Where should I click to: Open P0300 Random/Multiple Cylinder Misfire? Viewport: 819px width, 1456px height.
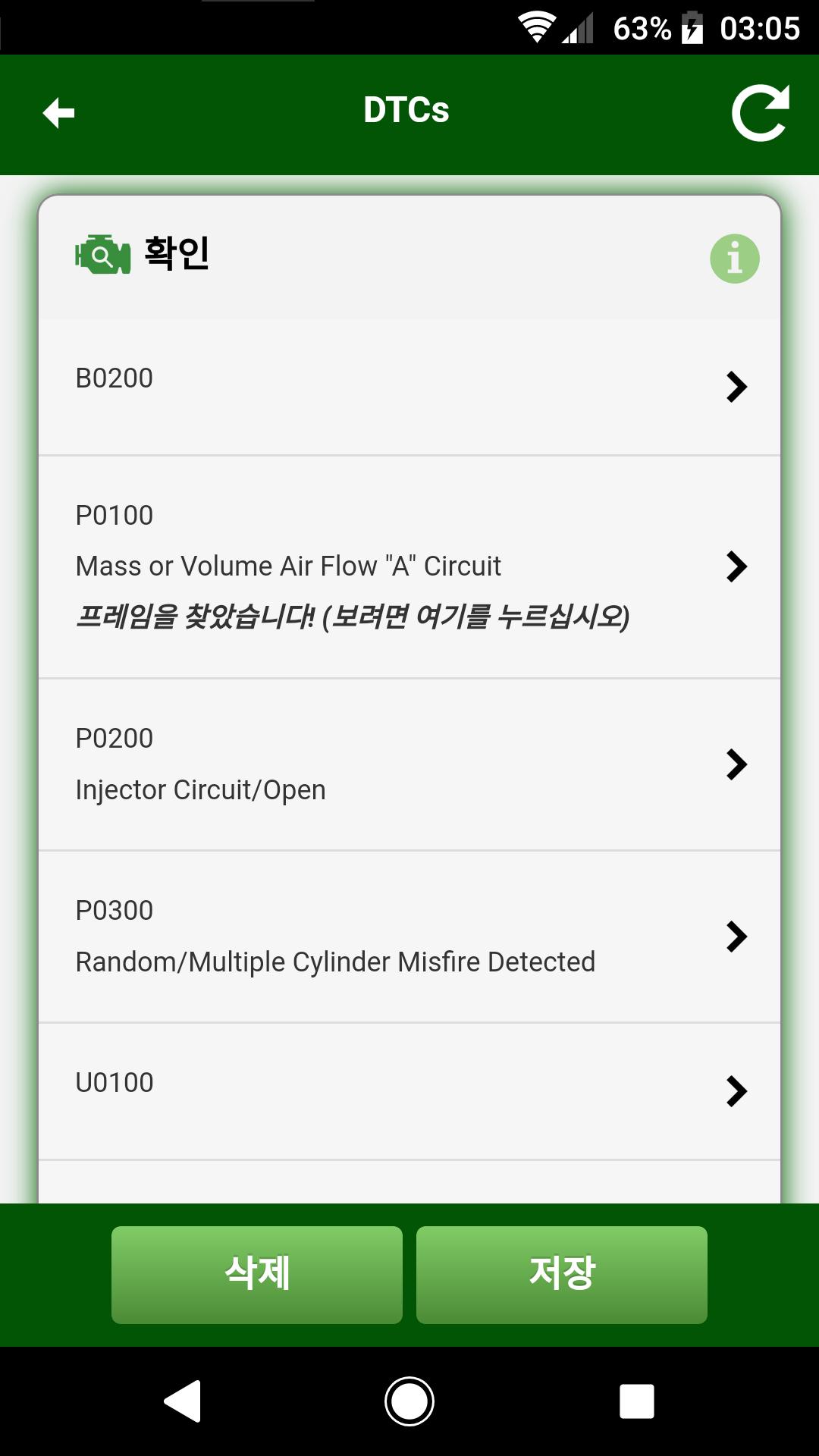coord(409,937)
